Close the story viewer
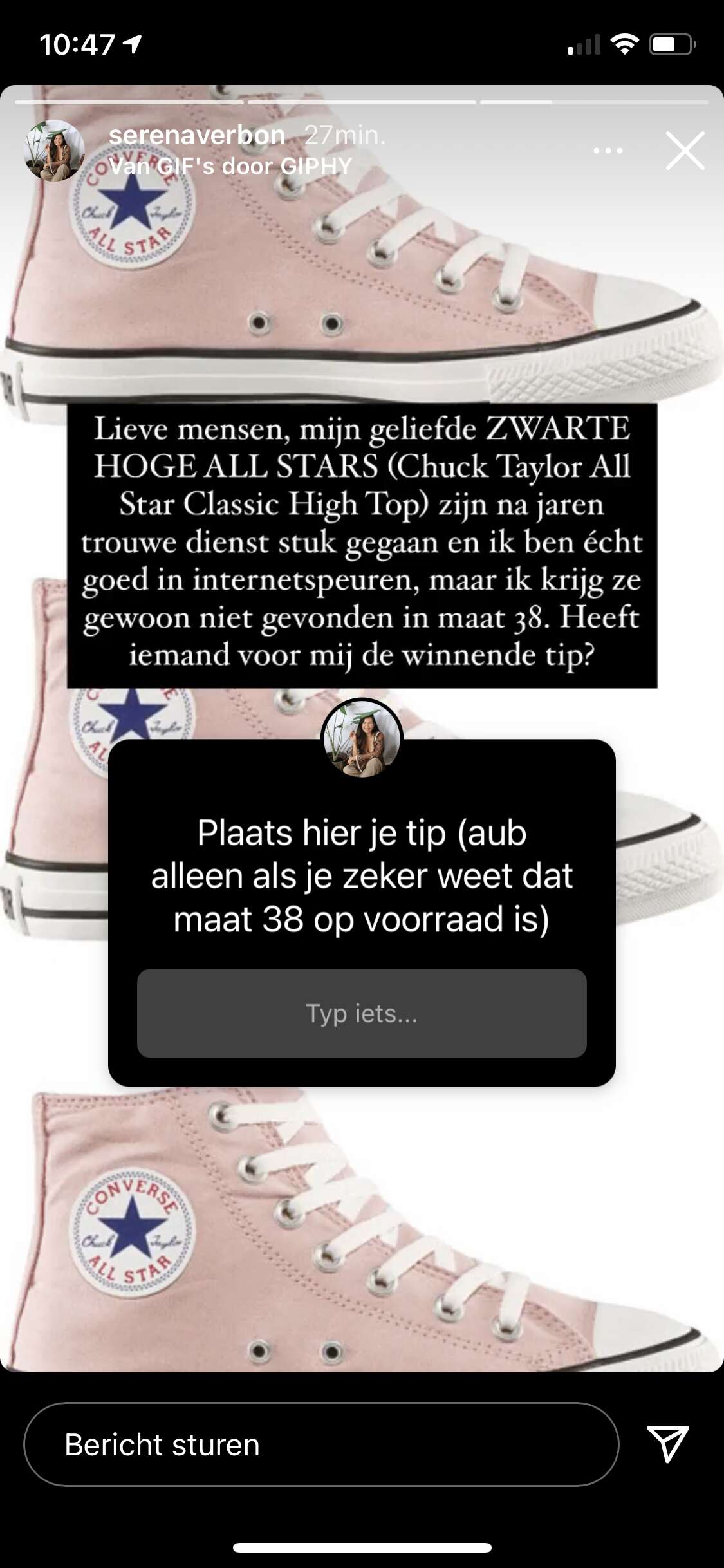724x1568 pixels. click(685, 151)
